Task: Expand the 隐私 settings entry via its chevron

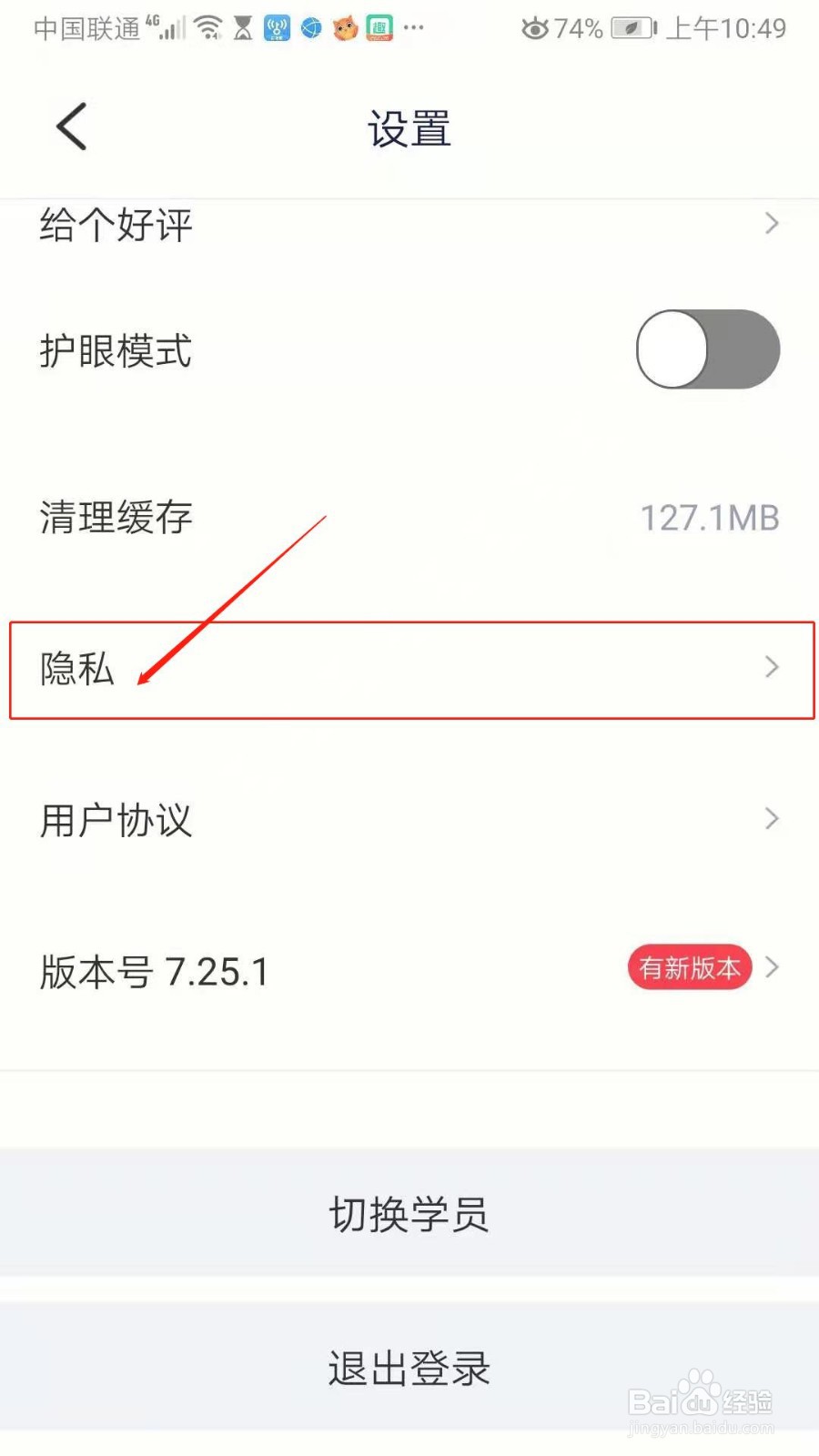Action: [x=772, y=669]
